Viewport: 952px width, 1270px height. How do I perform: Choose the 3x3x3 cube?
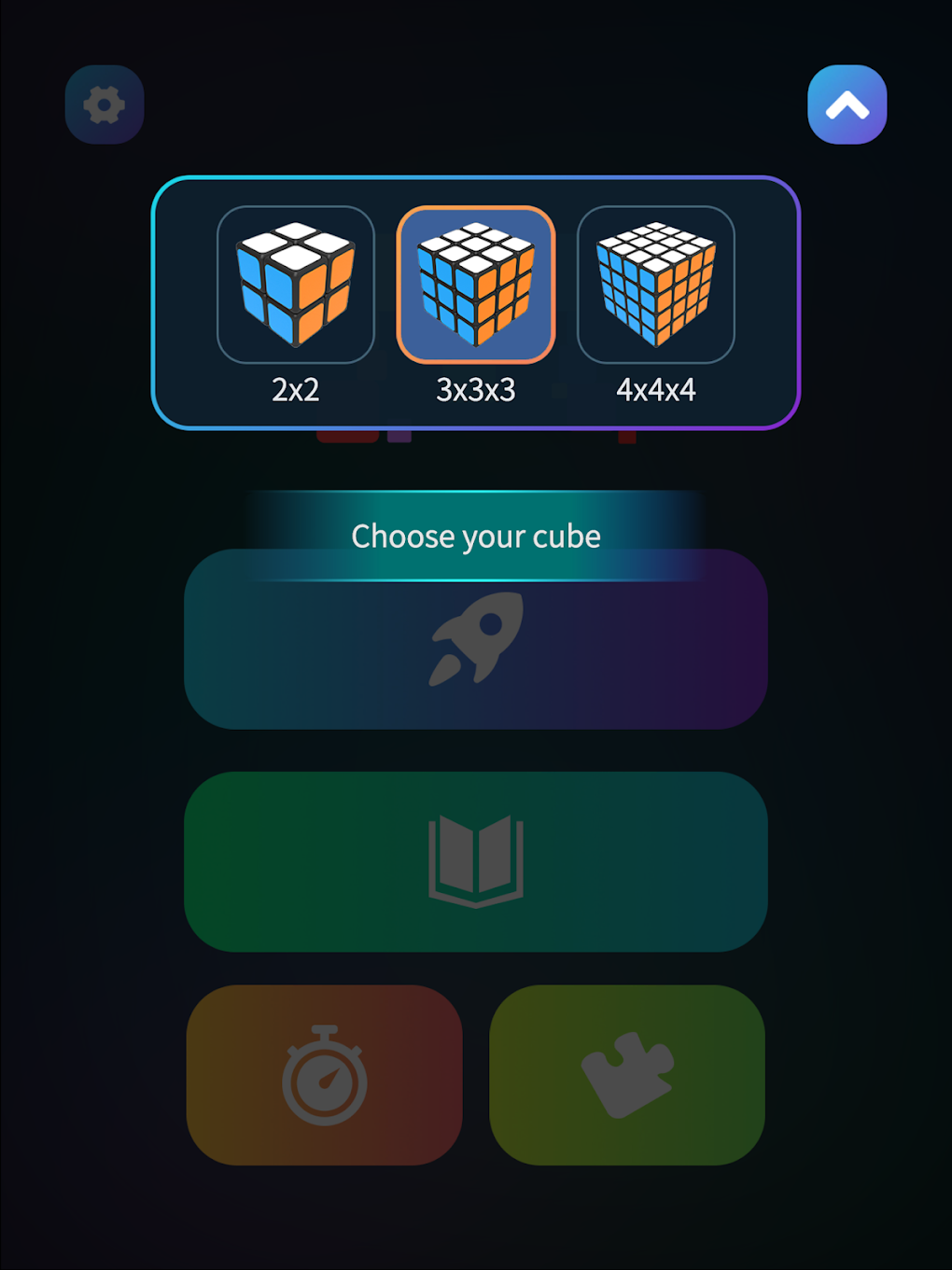pyautogui.click(x=476, y=286)
